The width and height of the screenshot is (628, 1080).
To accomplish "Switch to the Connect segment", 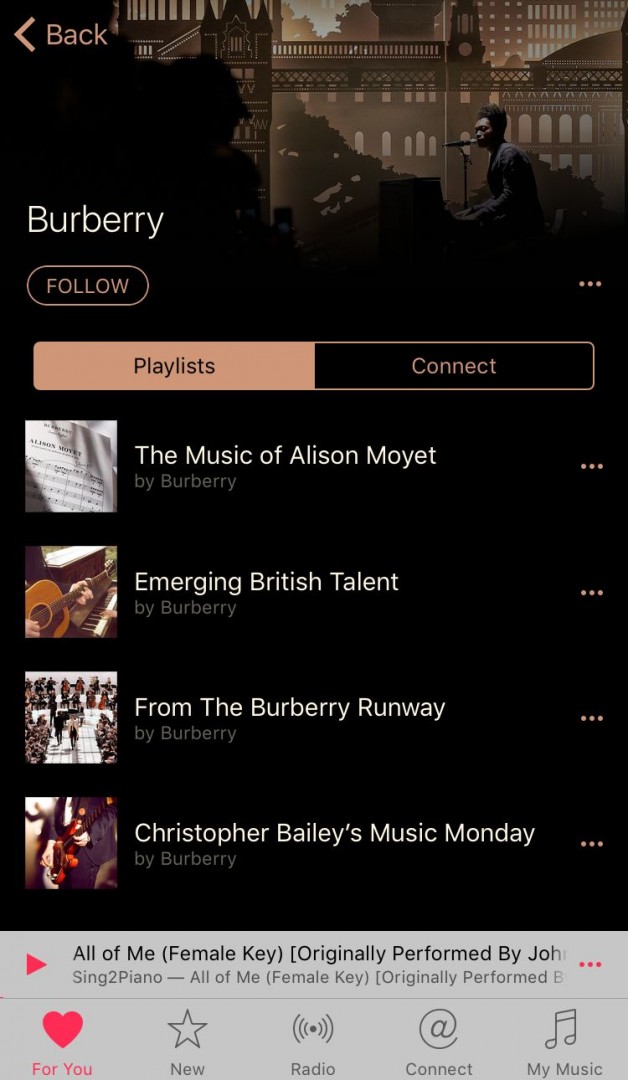I will click(454, 366).
